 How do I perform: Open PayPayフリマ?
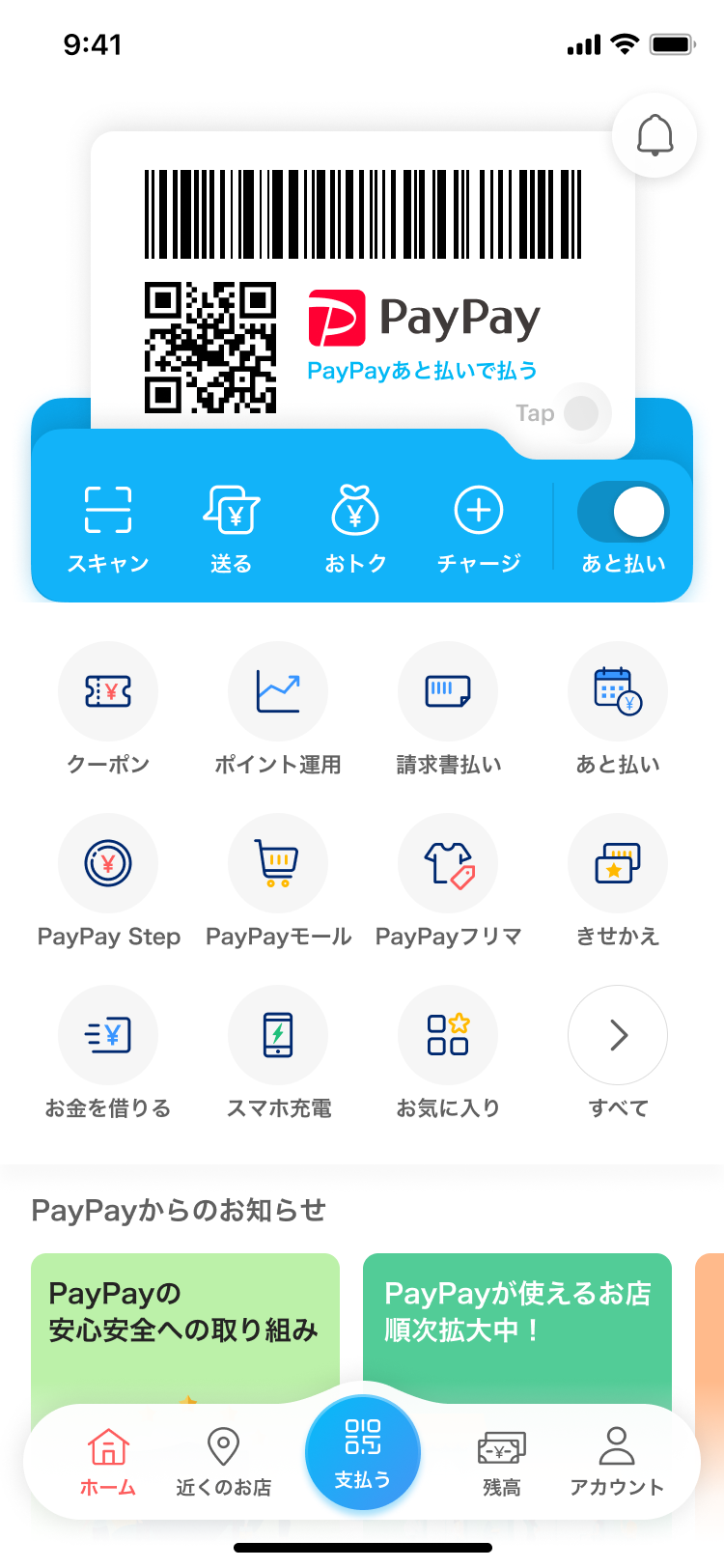pos(448,881)
